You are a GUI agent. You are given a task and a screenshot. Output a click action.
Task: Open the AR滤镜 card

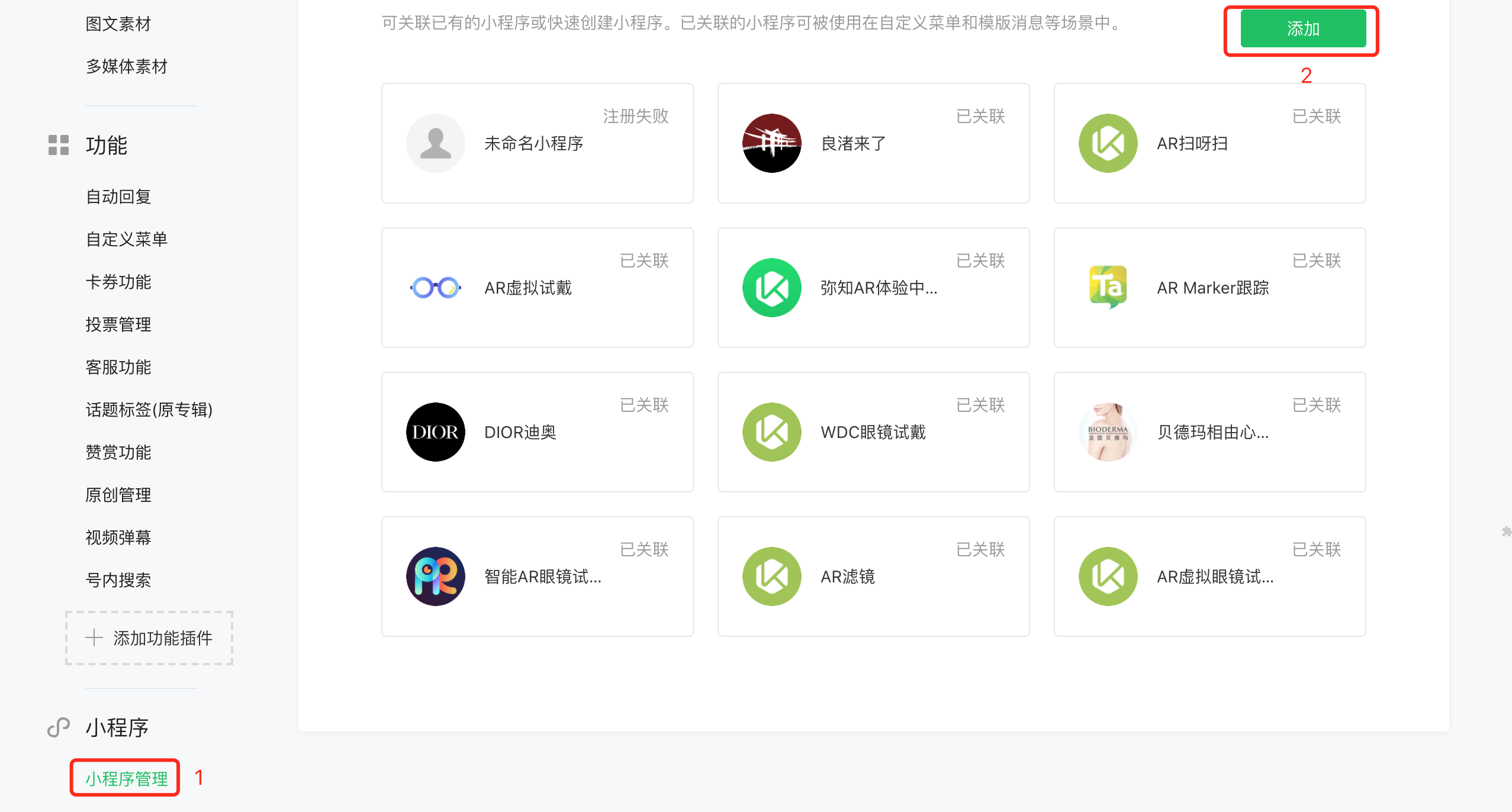(x=873, y=576)
